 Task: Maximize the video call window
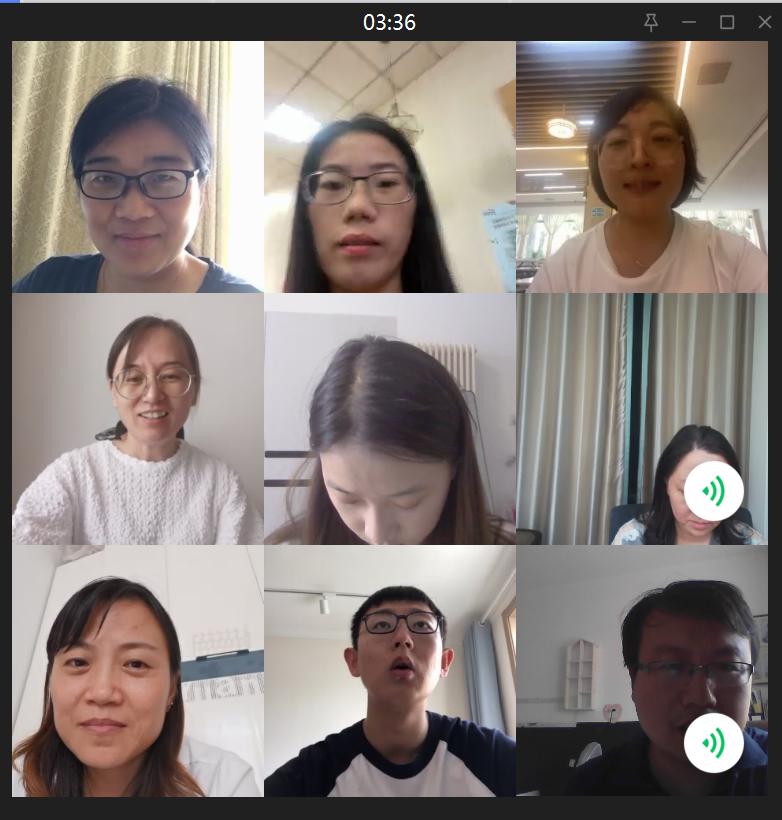[x=727, y=22]
